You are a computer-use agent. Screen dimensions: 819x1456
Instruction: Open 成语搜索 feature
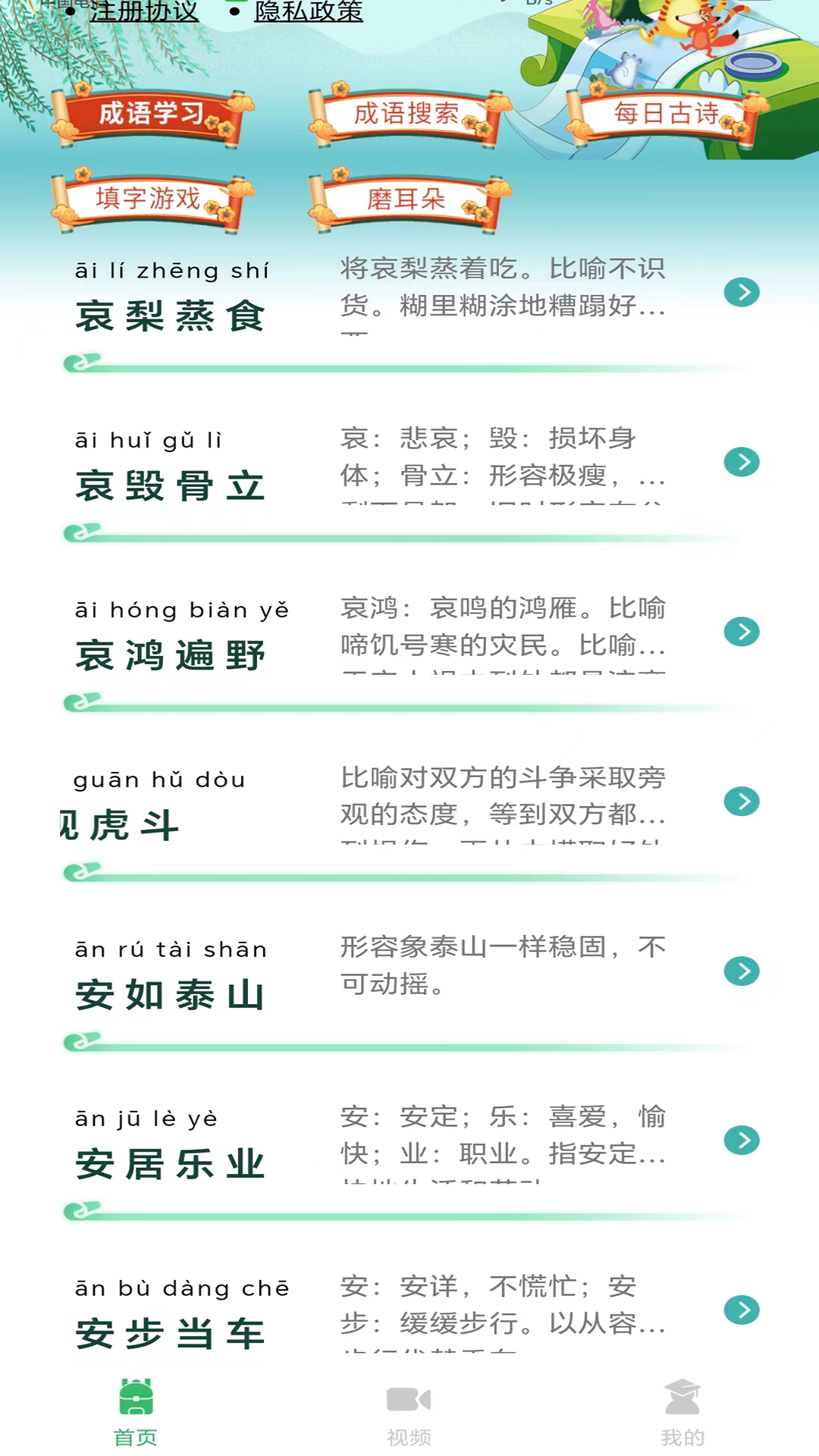(x=408, y=115)
